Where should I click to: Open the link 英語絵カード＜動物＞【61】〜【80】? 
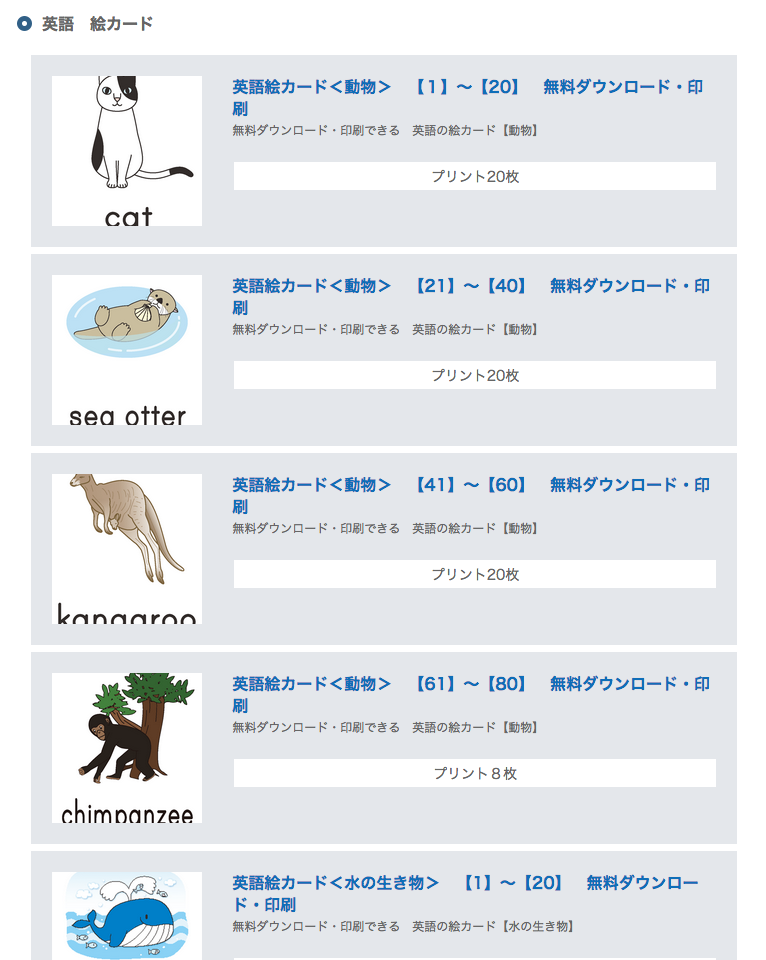(471, 685)
